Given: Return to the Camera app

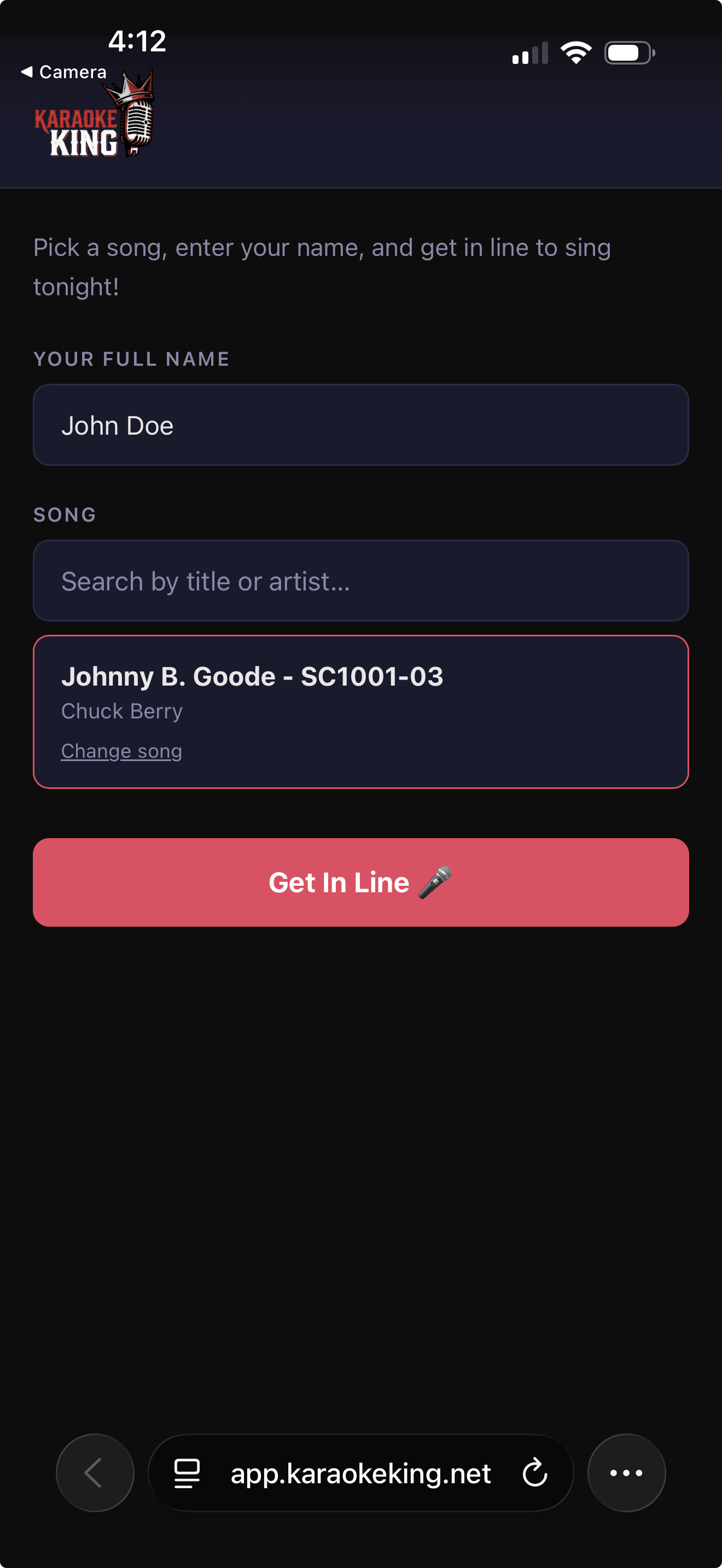Looking at the screenshot, I should click(64, 72).
